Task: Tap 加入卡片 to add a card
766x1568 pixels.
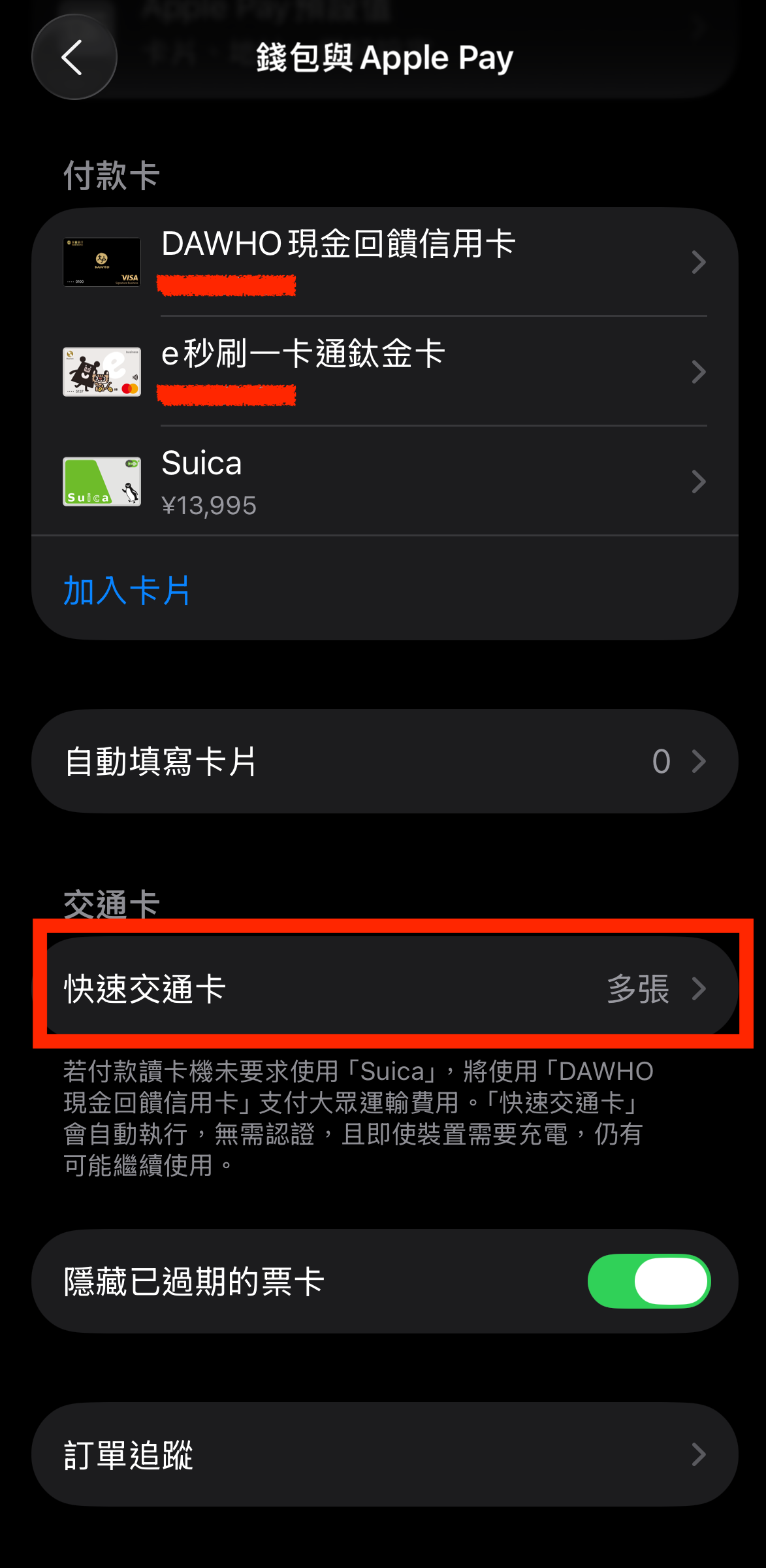Action: [127, 591]
